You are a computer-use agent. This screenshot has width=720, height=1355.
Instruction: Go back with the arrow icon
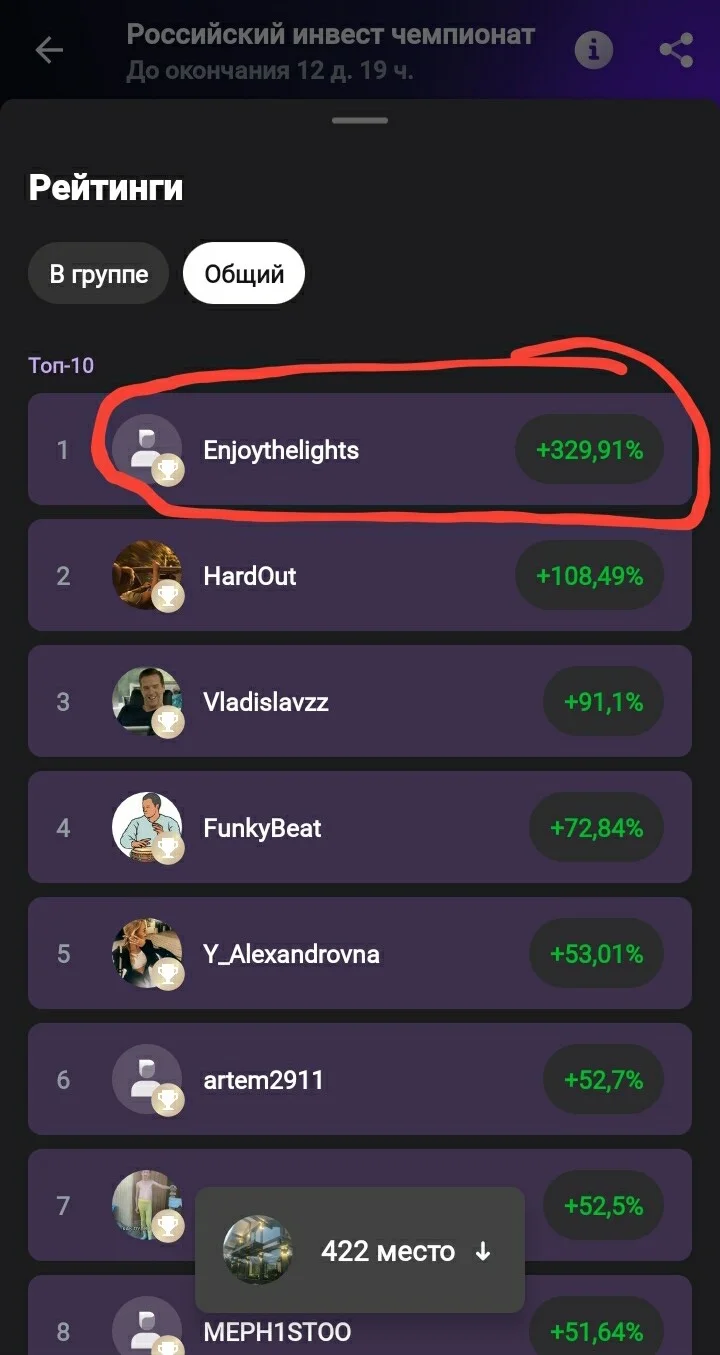click(49, 51)
